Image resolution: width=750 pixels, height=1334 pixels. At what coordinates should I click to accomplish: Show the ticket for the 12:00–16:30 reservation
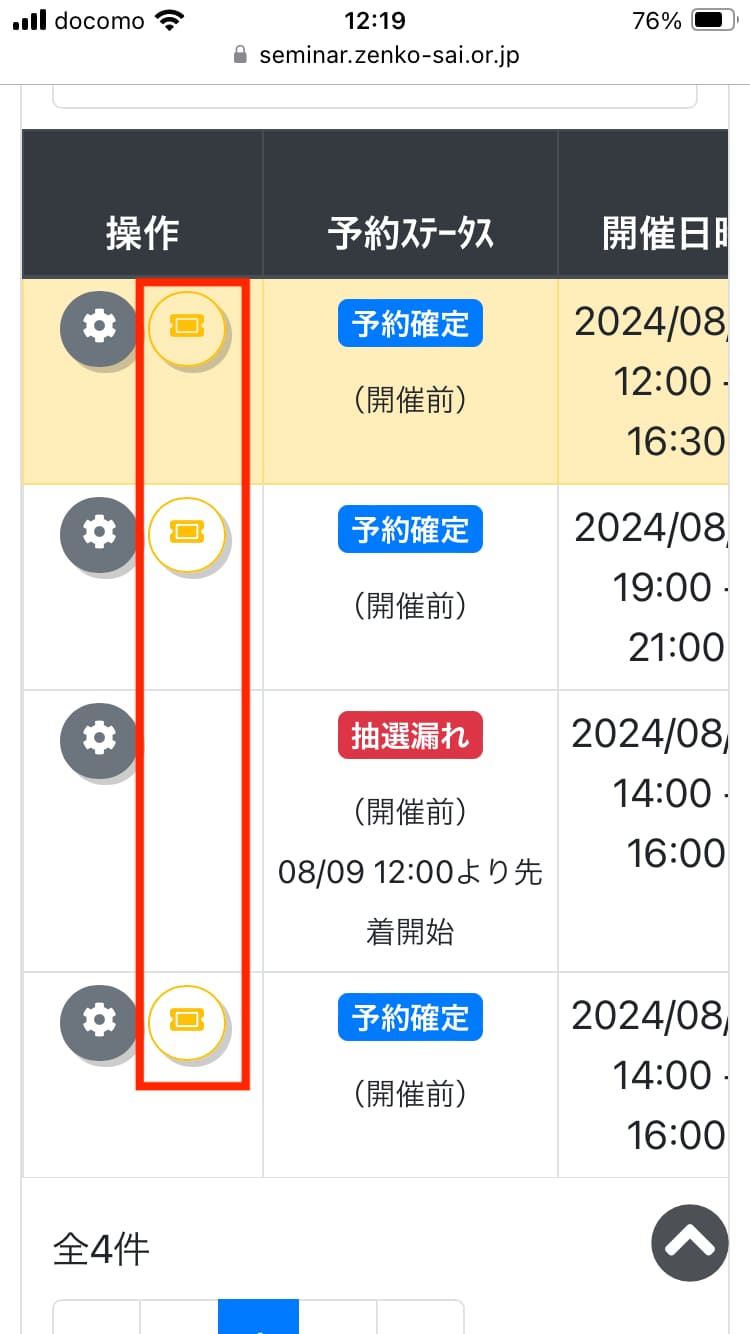pos(187,327)
